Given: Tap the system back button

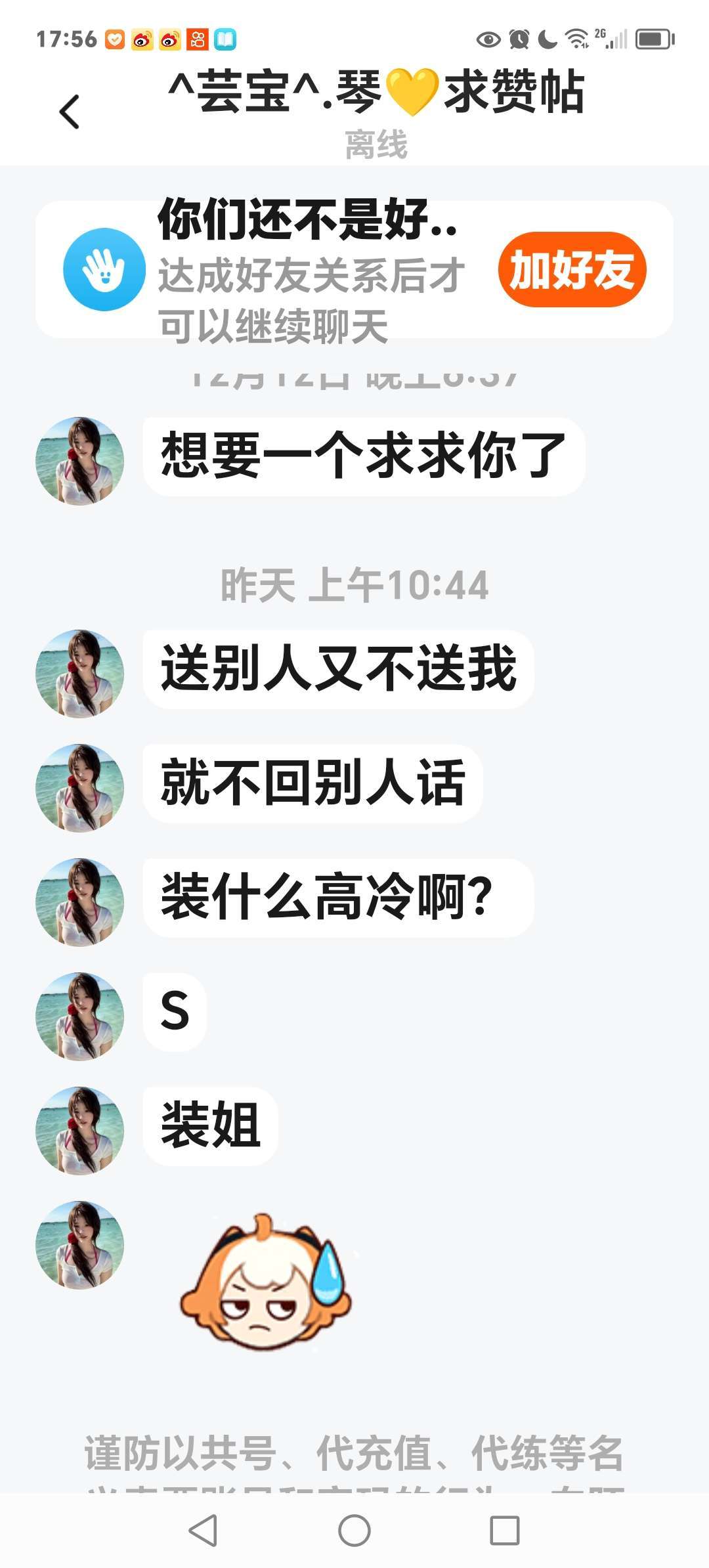Looking at the screenshot, I should coord(203,1530).
